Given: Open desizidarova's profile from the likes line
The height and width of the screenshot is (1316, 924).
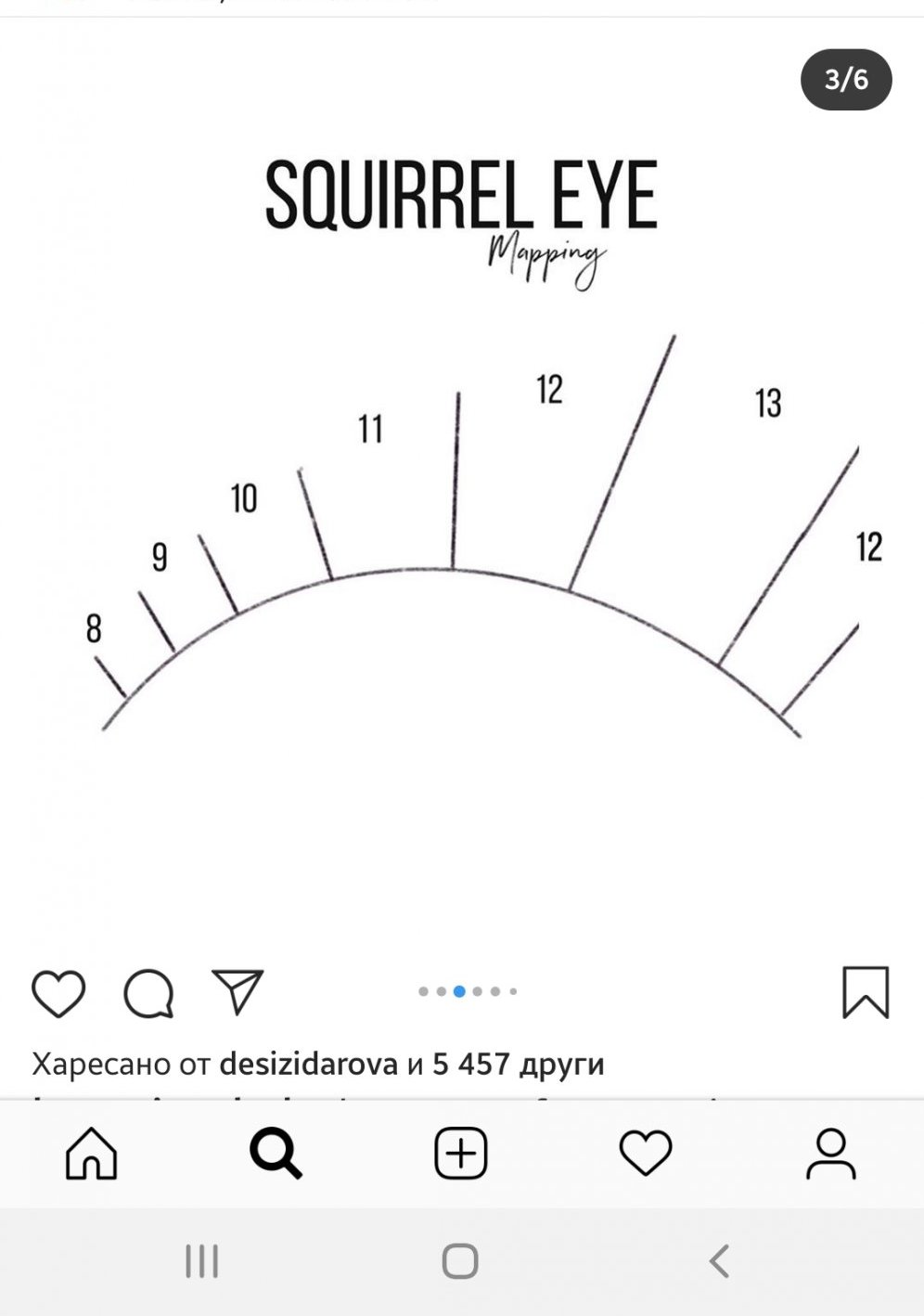Looking at the screenshot, I should pyautogui.click(x=308, y=1064).
